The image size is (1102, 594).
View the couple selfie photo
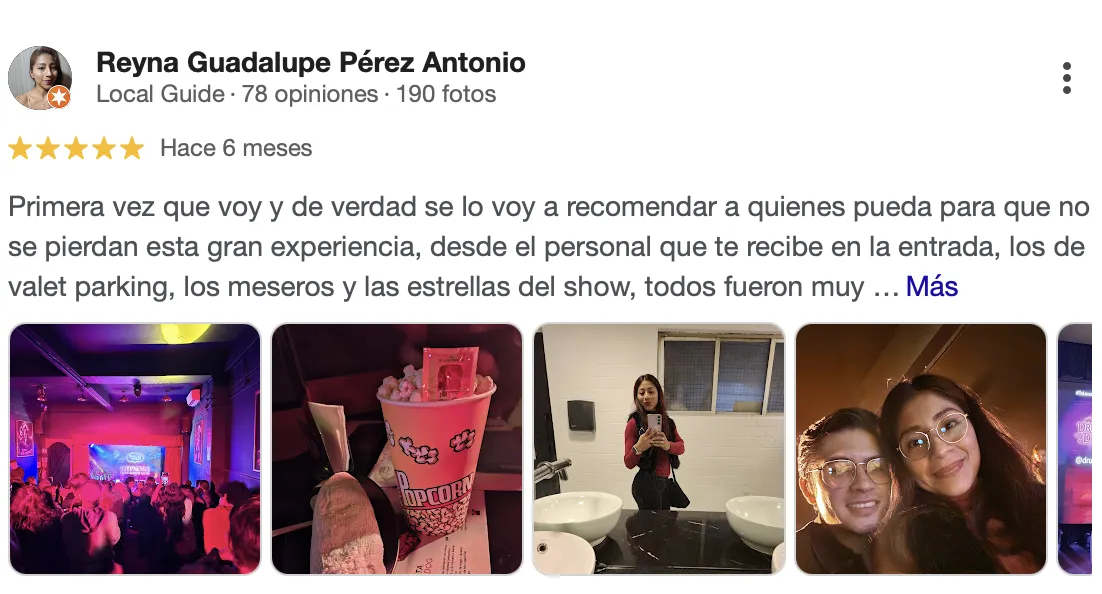coord(920,449)
